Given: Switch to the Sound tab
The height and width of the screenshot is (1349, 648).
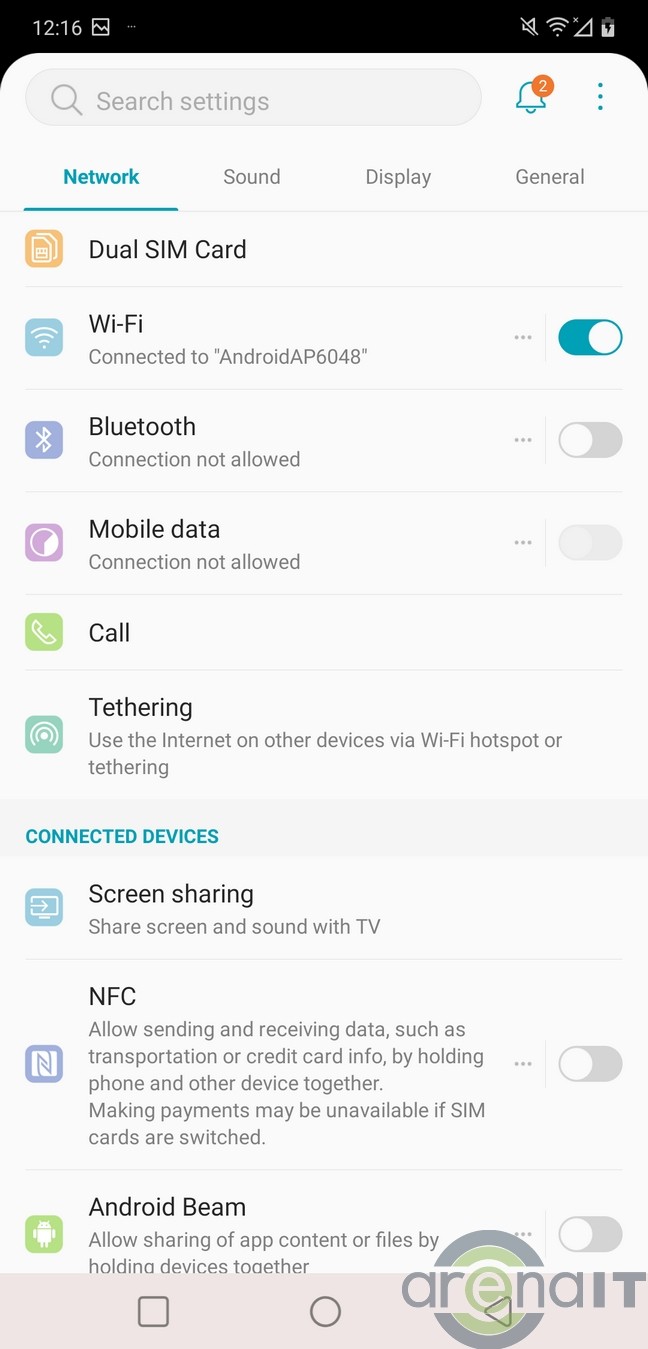Looking at the screenshot, I should (x=251, y=177).
